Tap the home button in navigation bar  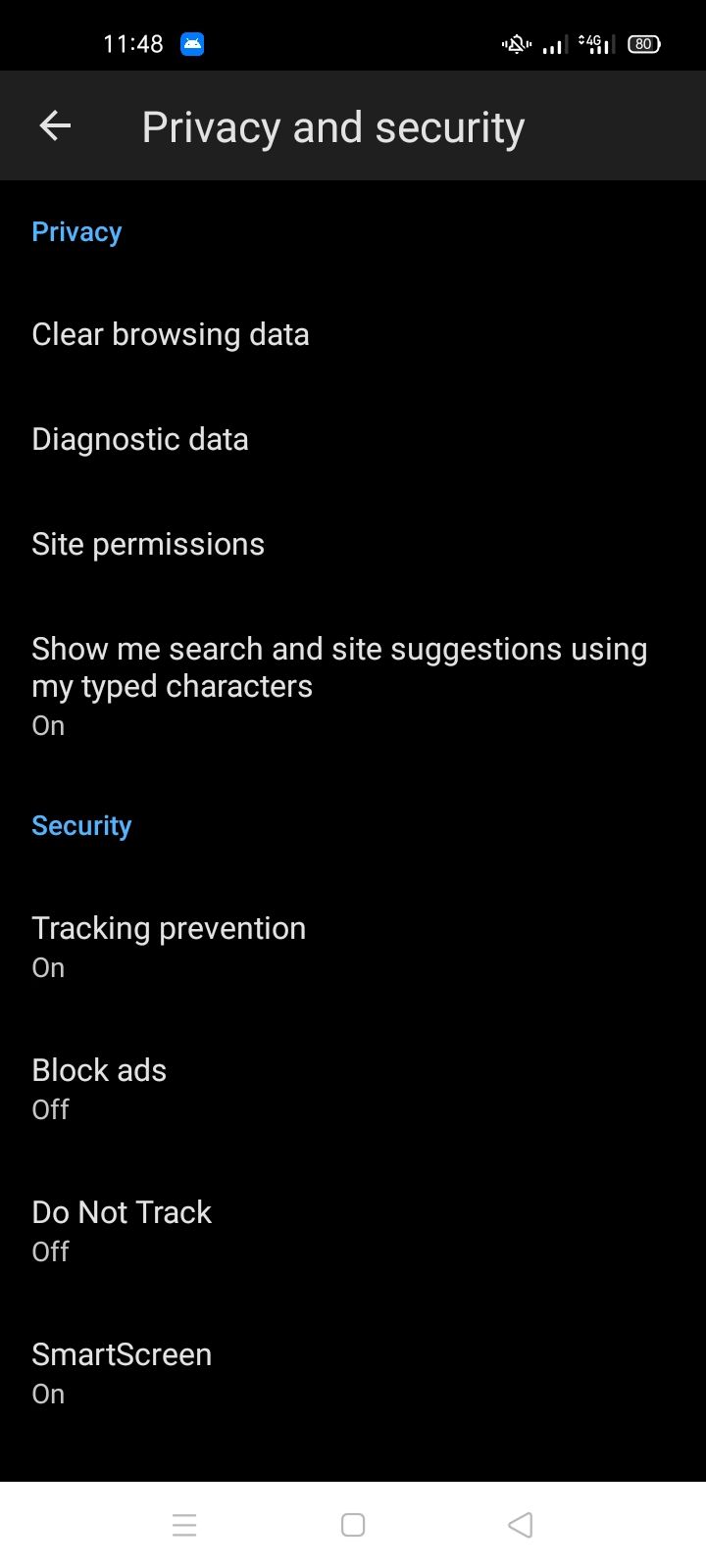coord(353,1524)
